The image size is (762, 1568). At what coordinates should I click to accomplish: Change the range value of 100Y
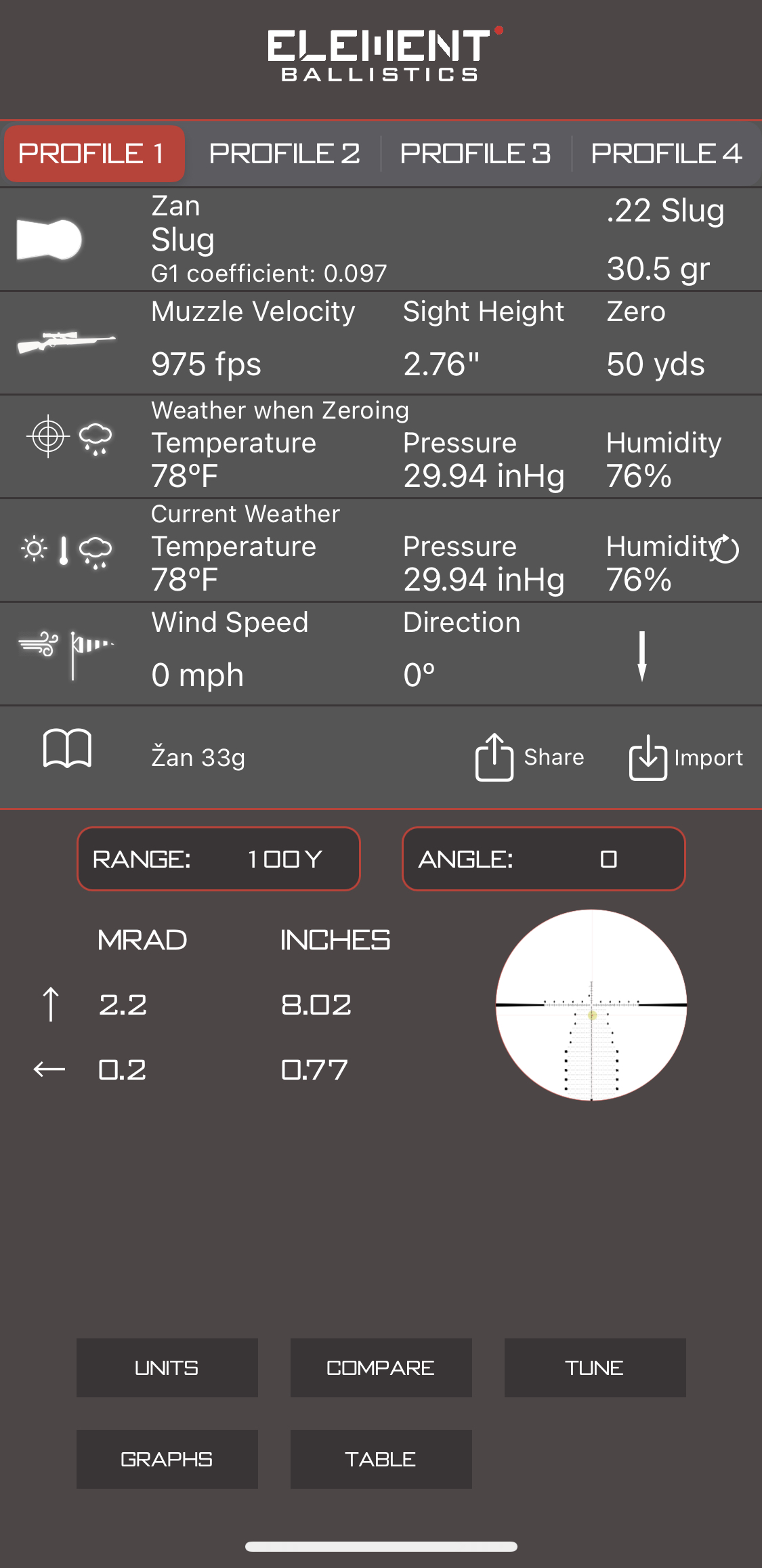click(x=219, y=859)
